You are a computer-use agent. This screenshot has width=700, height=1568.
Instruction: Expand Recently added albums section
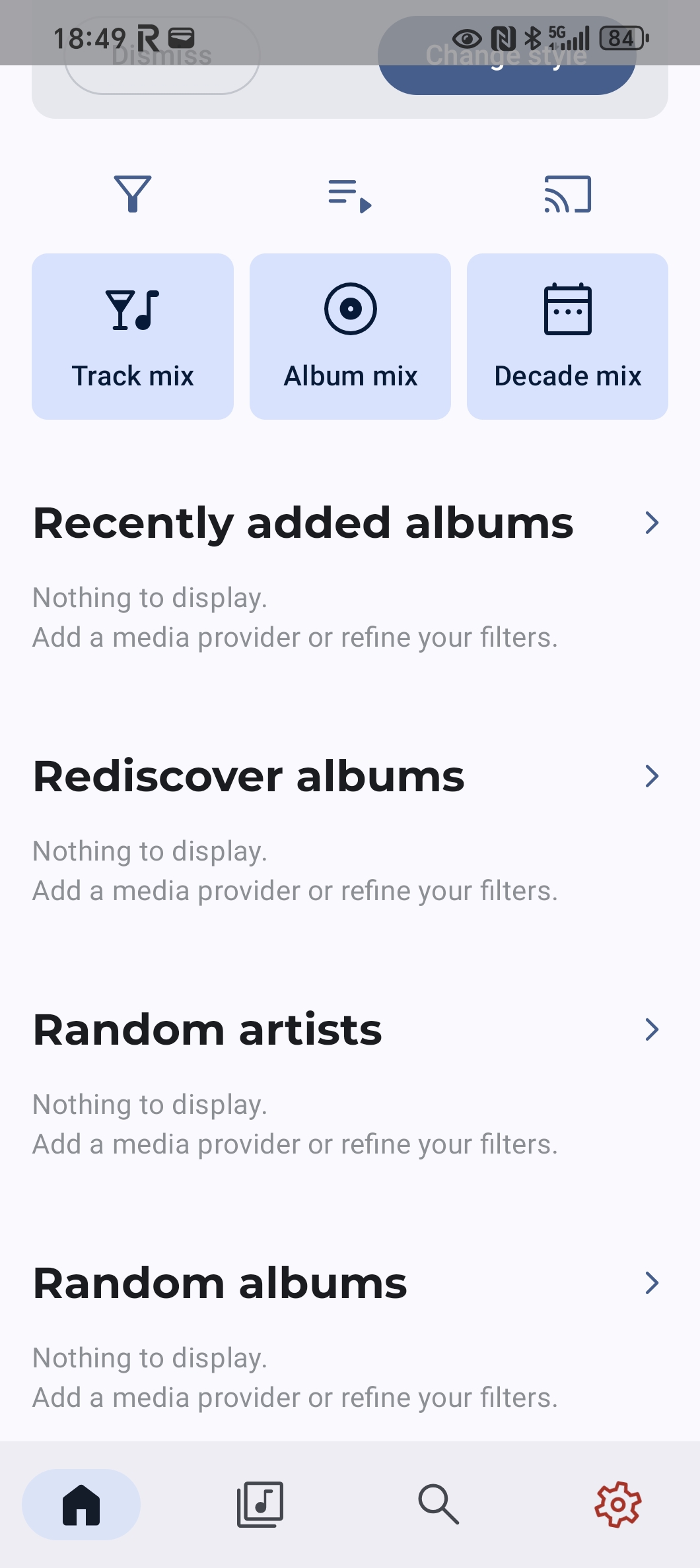(x=651, y=523)
